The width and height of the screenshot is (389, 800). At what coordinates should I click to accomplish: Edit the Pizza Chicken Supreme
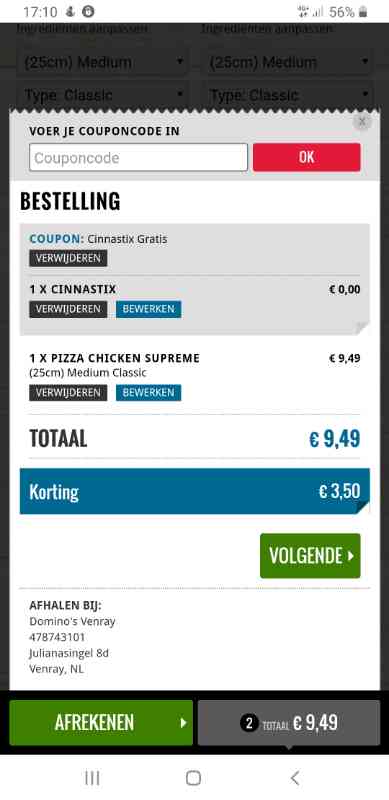click(148, 392)
